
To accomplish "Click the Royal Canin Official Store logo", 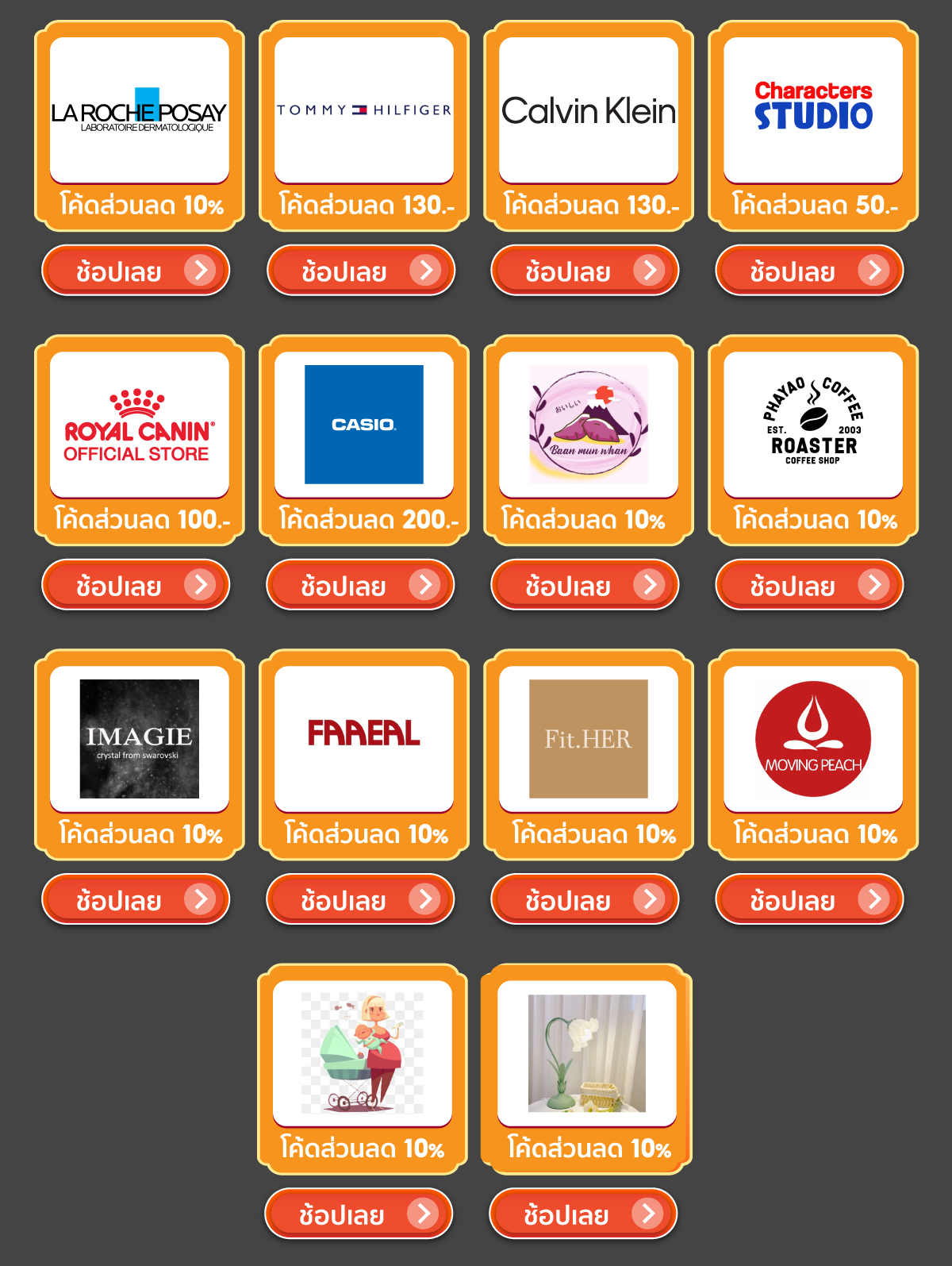I will click(x=139, y=425).
